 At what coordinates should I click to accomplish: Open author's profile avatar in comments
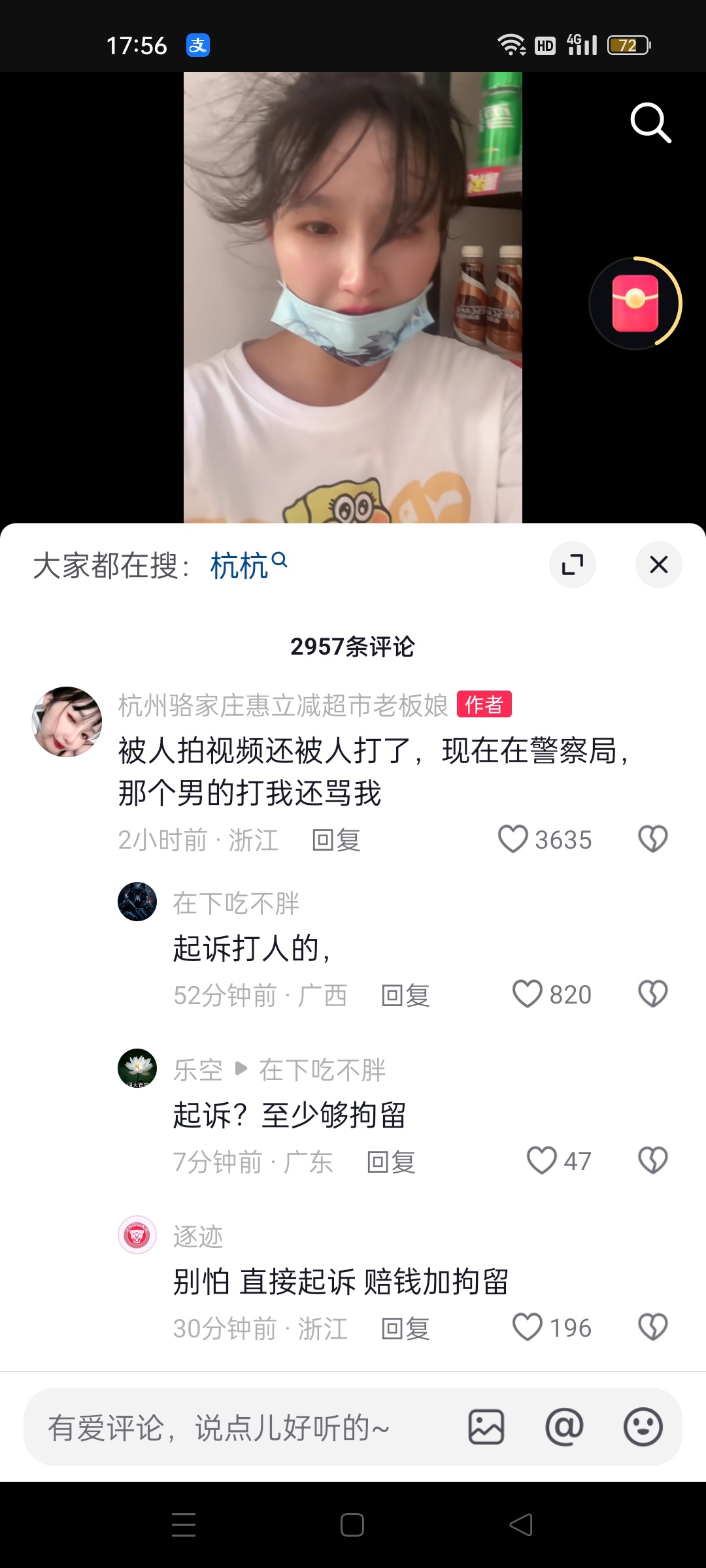click(x=67, y=721)
